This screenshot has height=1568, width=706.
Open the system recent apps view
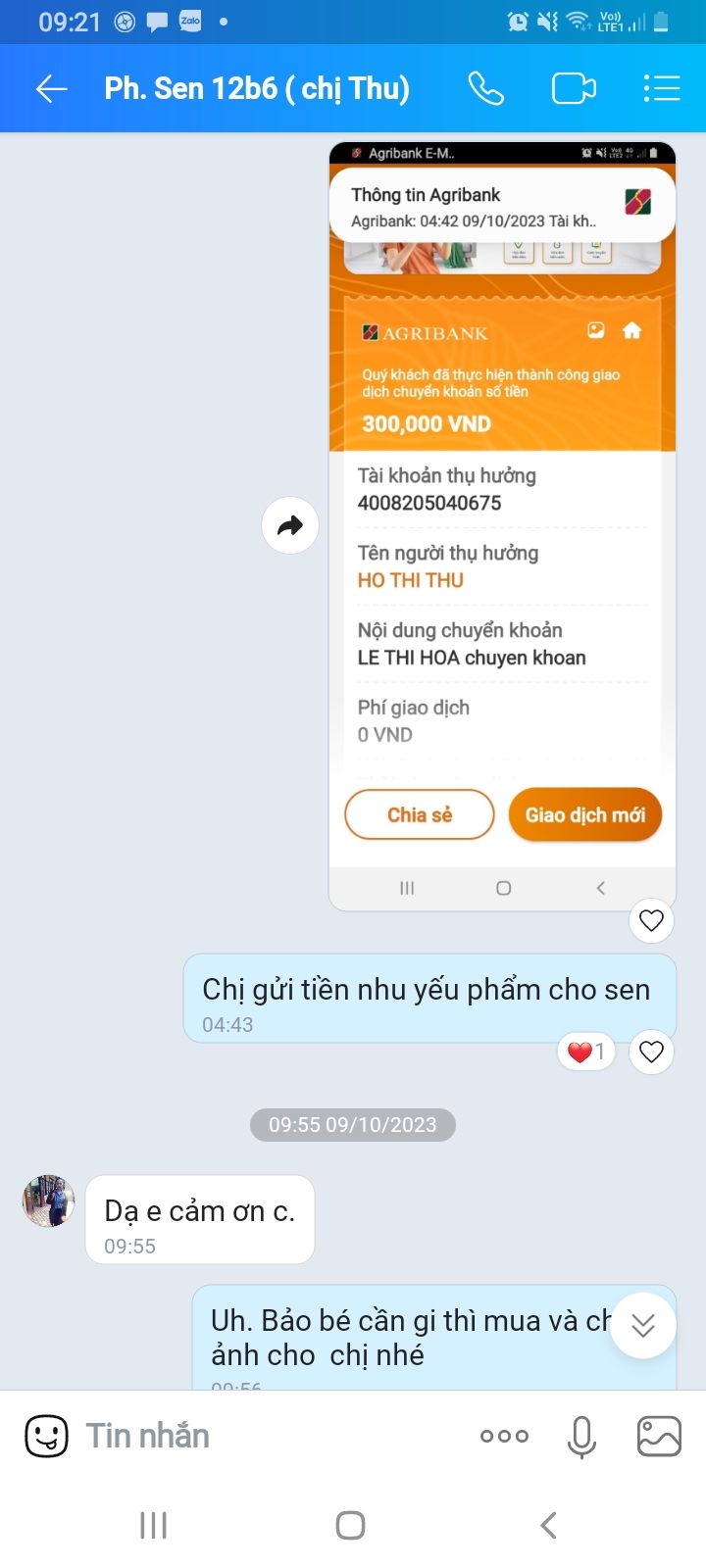click(x=154, y=1525)
